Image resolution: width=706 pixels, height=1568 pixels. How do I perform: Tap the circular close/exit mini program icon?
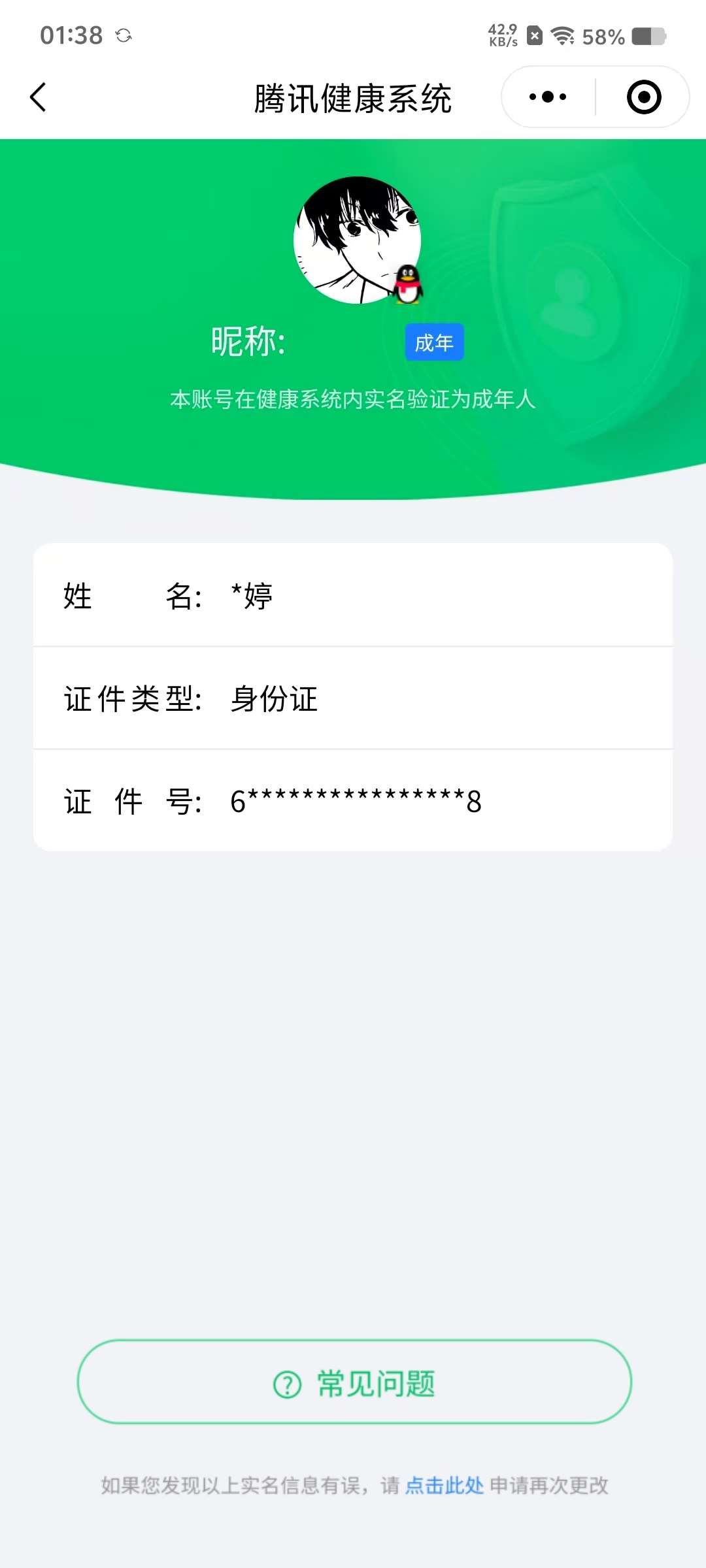pos(643,97)
